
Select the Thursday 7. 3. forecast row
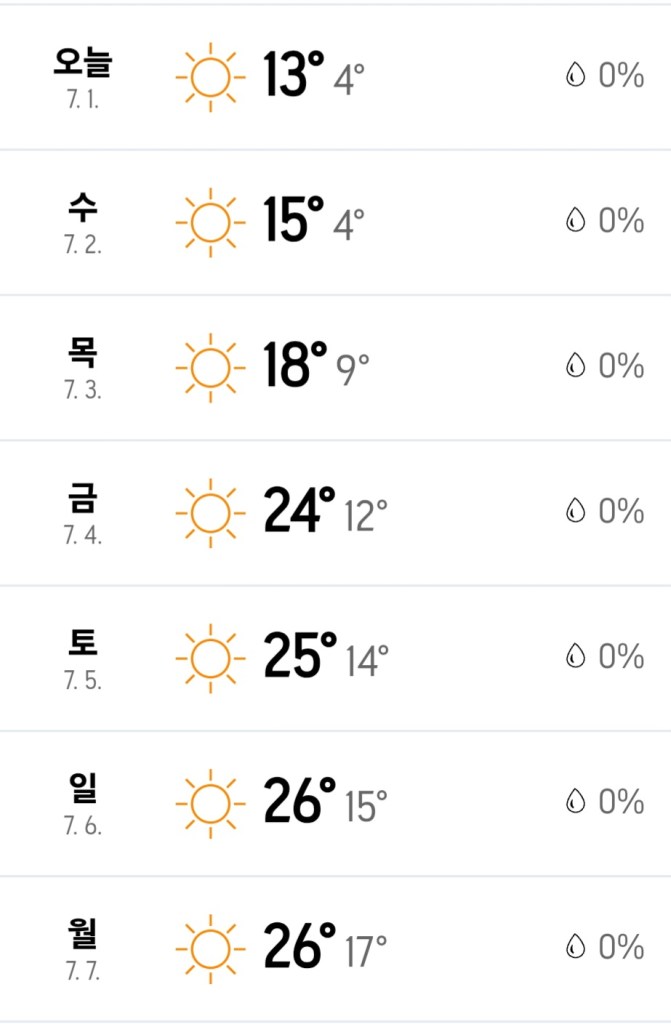coord(335,367)
